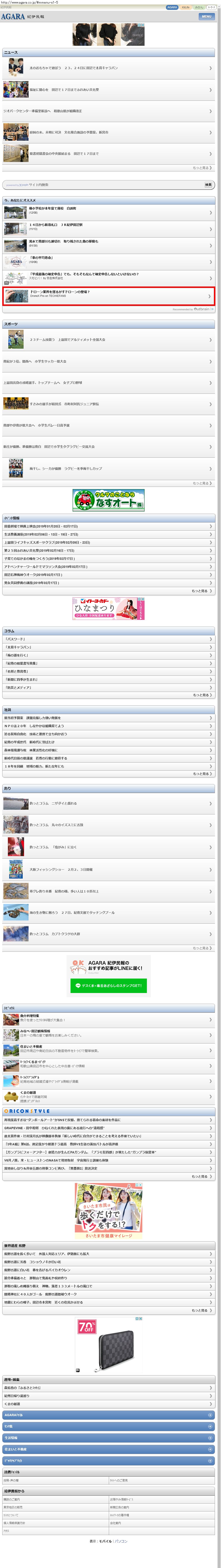Image resolution: width=221 pixels, height=1568 pixels.
Task: Select the AGARA tab at top
Action: click(172, 7)
